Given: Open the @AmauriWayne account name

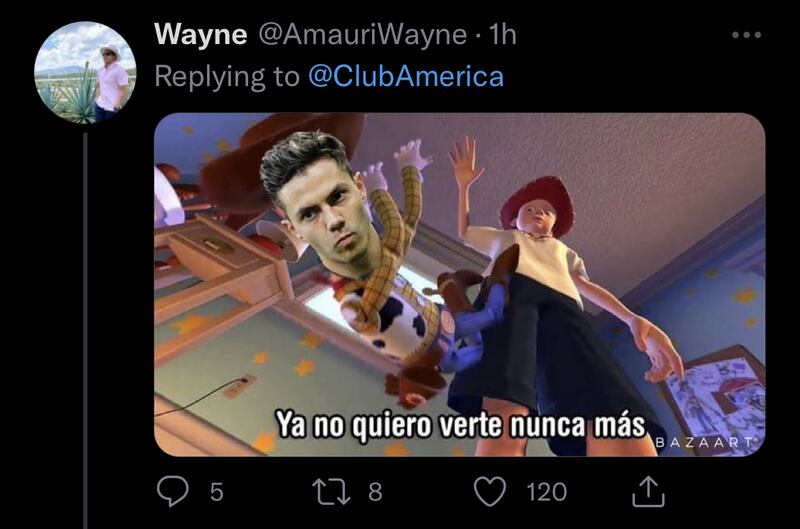Looking at the screenshot, I should [x=363, y=35].
